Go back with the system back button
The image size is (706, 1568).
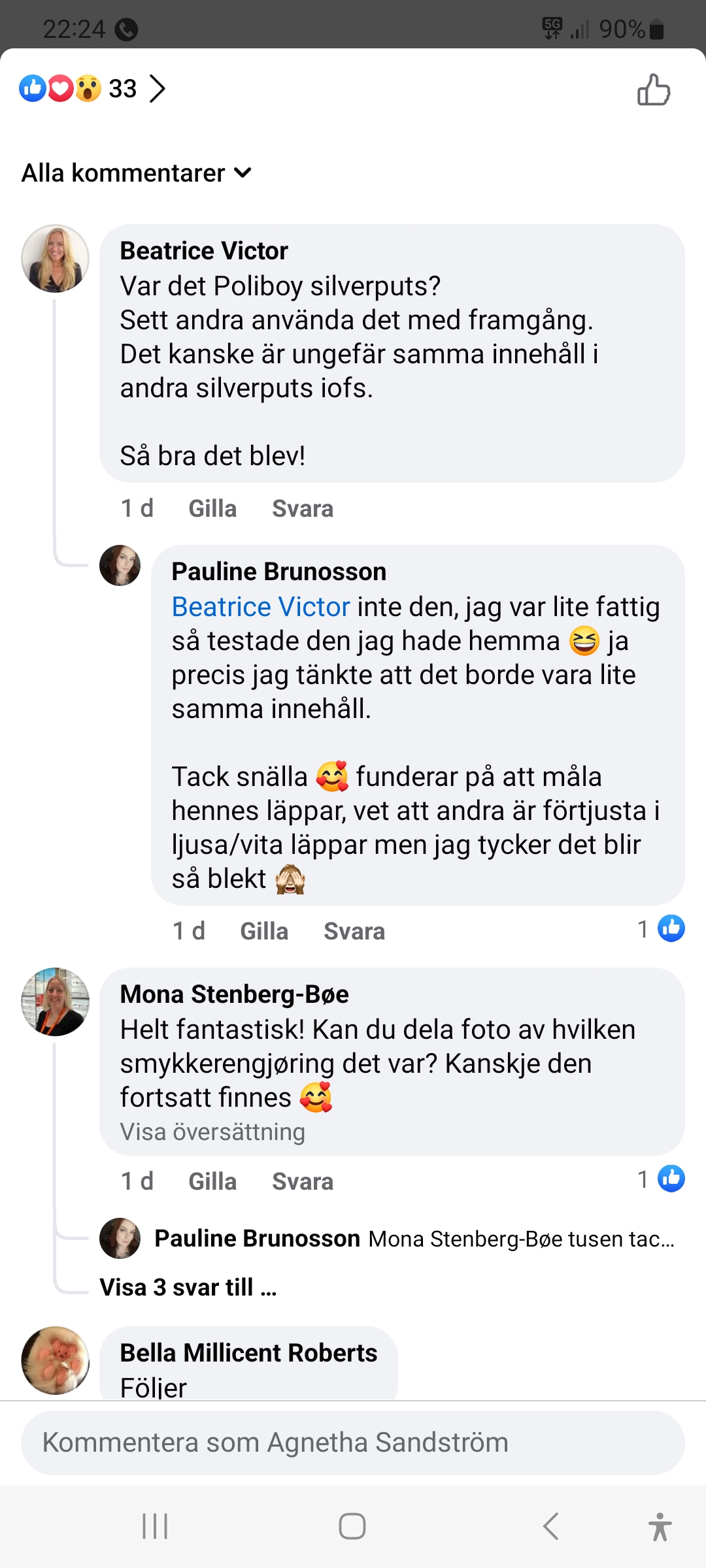click(x=551, y=1526)
